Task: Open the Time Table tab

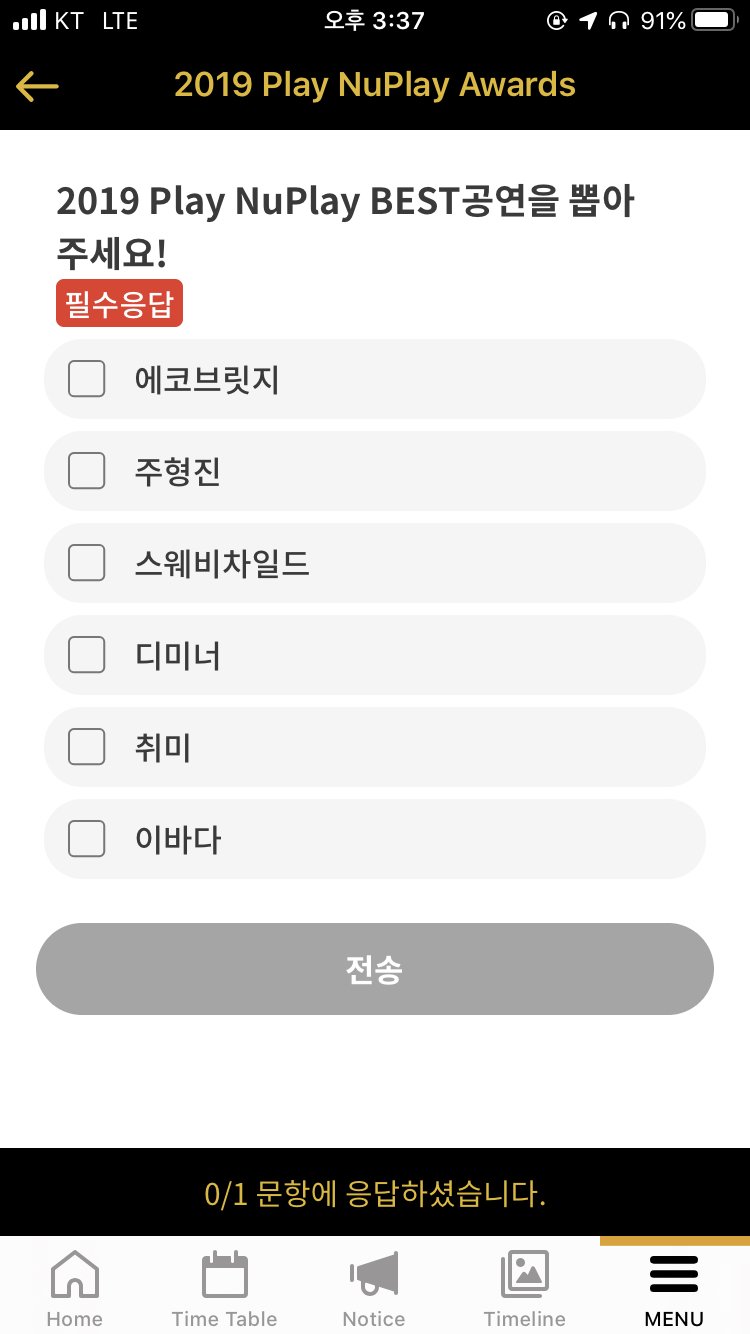Action: point(224,1289)
